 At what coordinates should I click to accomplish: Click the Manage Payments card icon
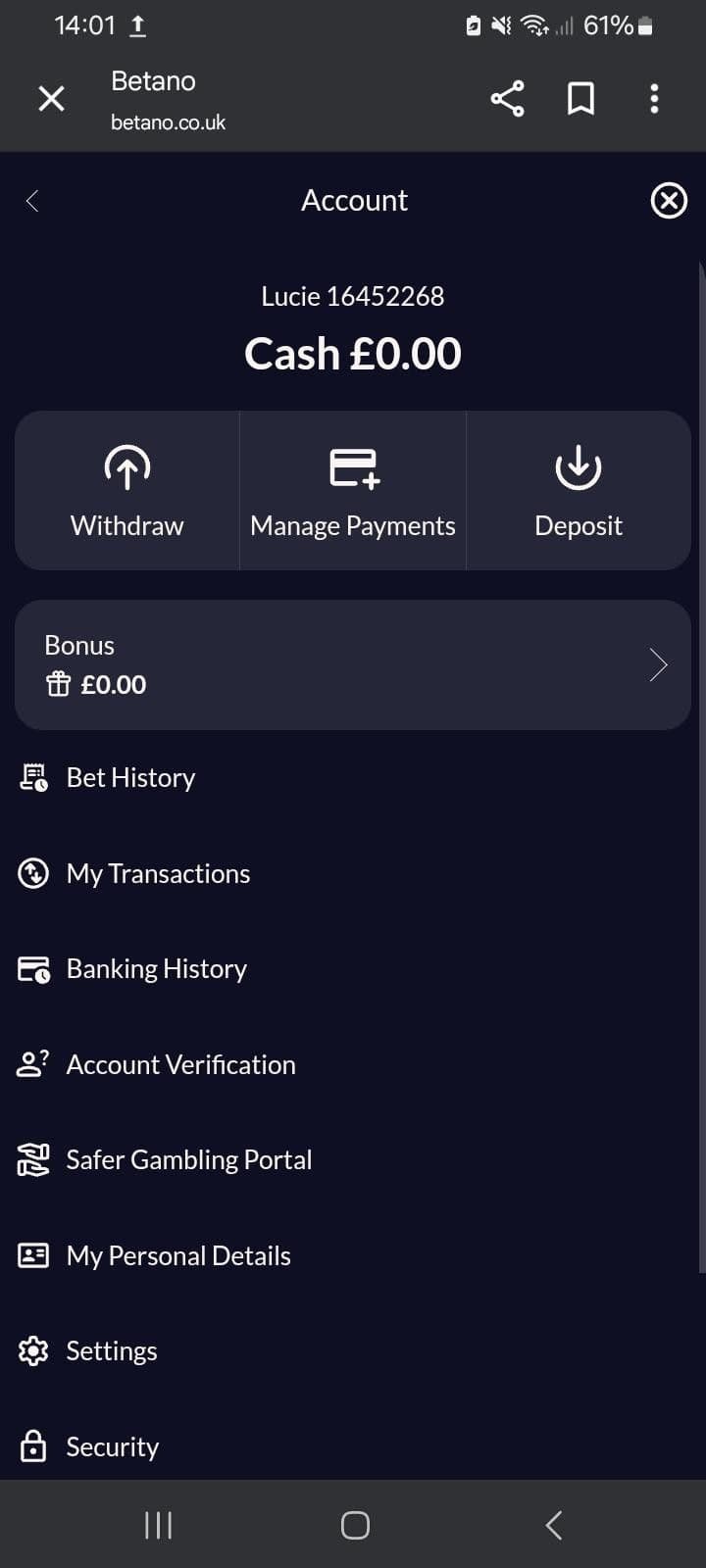pyautogui.click(x=352, y=467)
